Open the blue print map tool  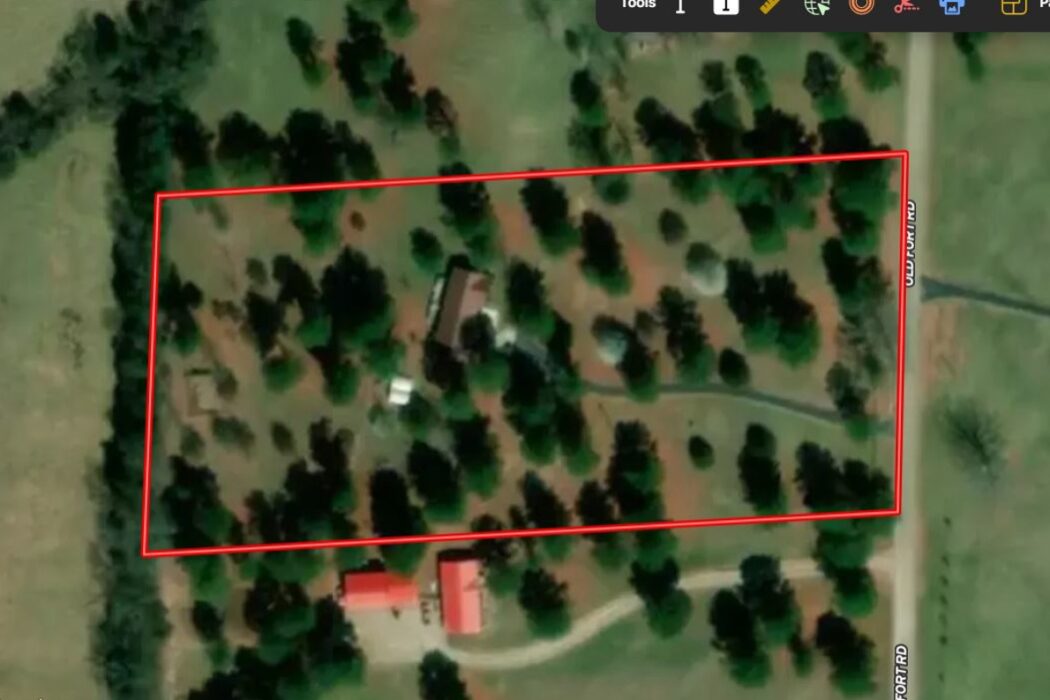(x=953, y=6)
